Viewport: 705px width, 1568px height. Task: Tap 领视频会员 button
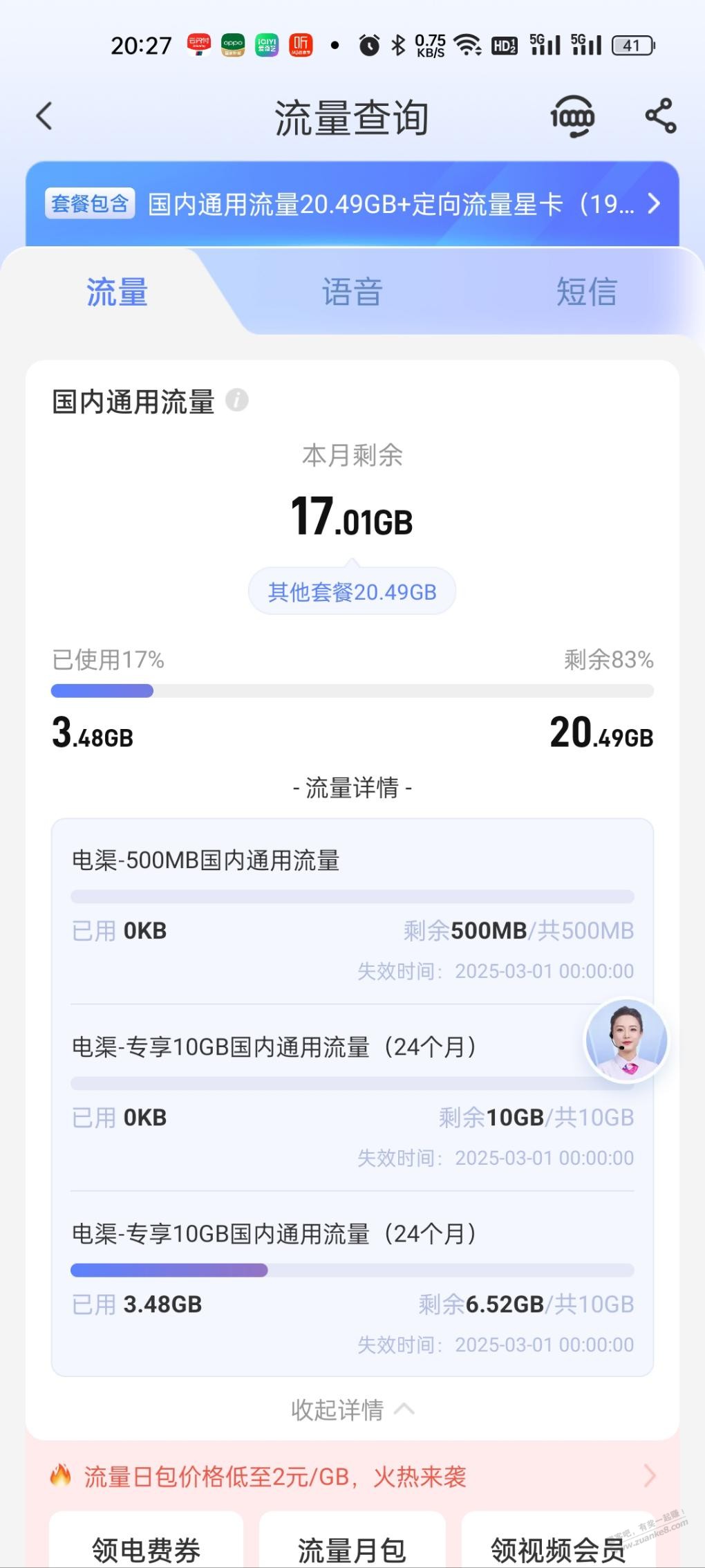click(557, 1548)
